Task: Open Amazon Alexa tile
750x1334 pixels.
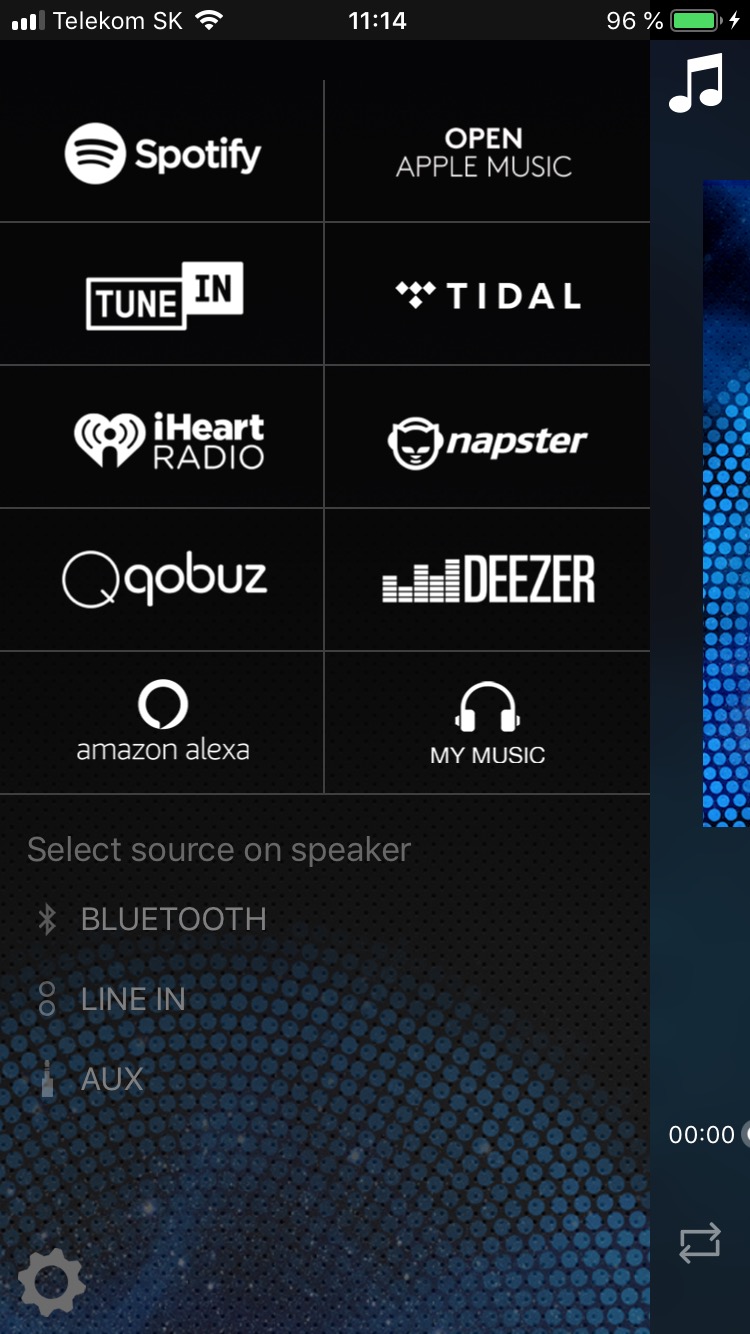Action: click(162, 722)
